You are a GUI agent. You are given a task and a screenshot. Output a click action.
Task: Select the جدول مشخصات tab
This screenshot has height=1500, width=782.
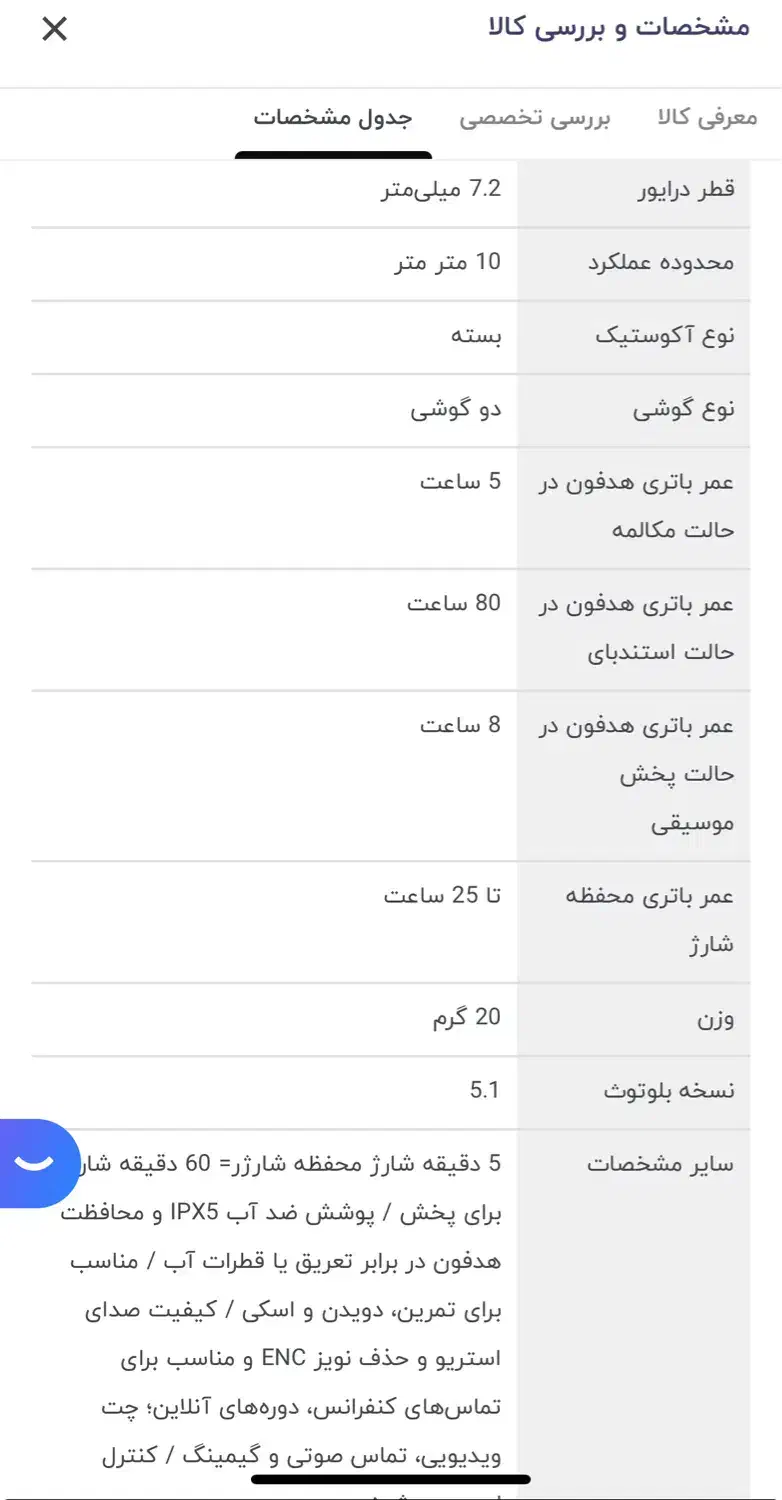pos(333,118)
